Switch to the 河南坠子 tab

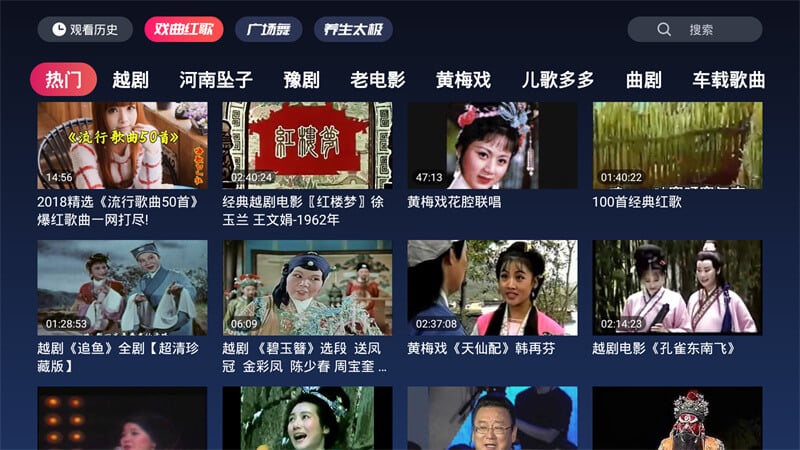tap(216, 80)
